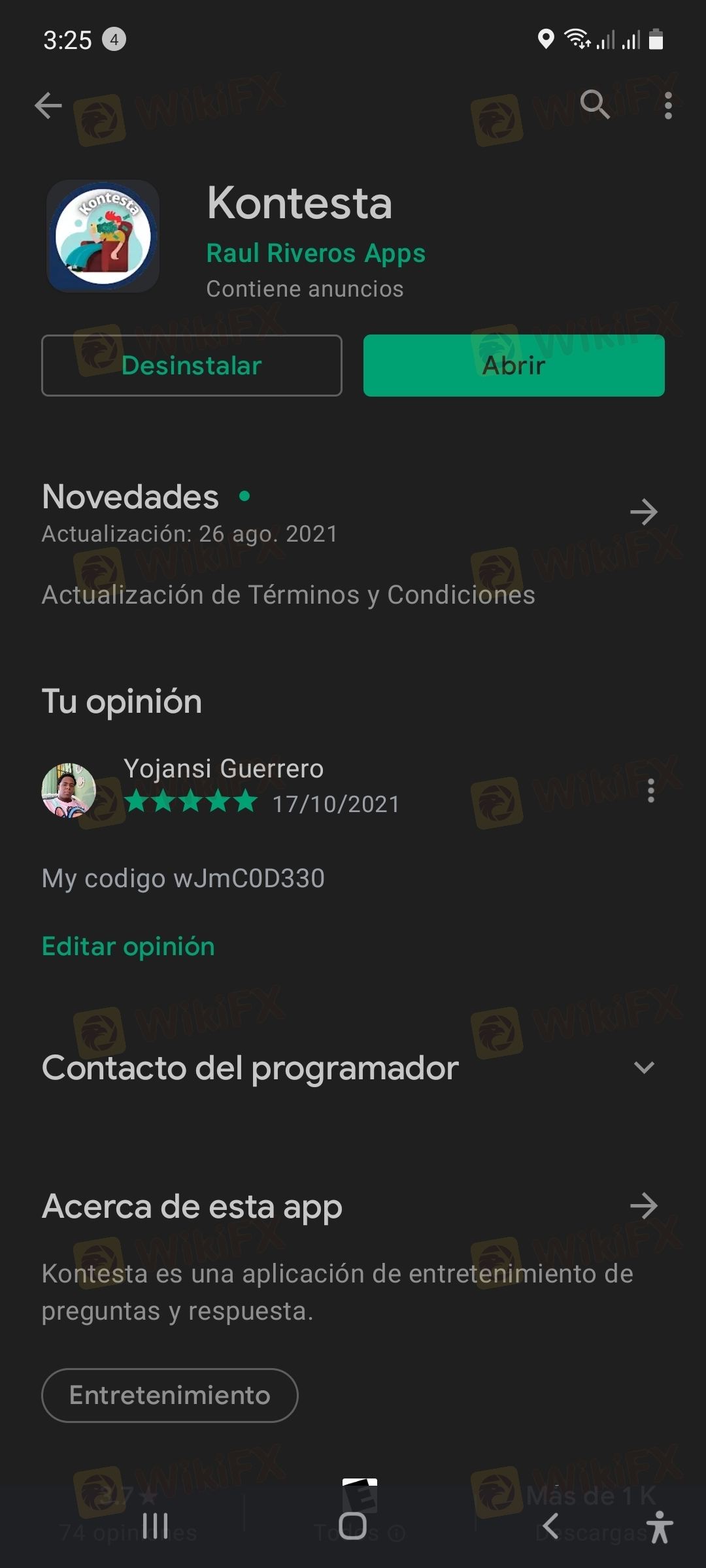706x1568 pixels.
Task: Tap the Desinstalar button
Action: (192, 366)
